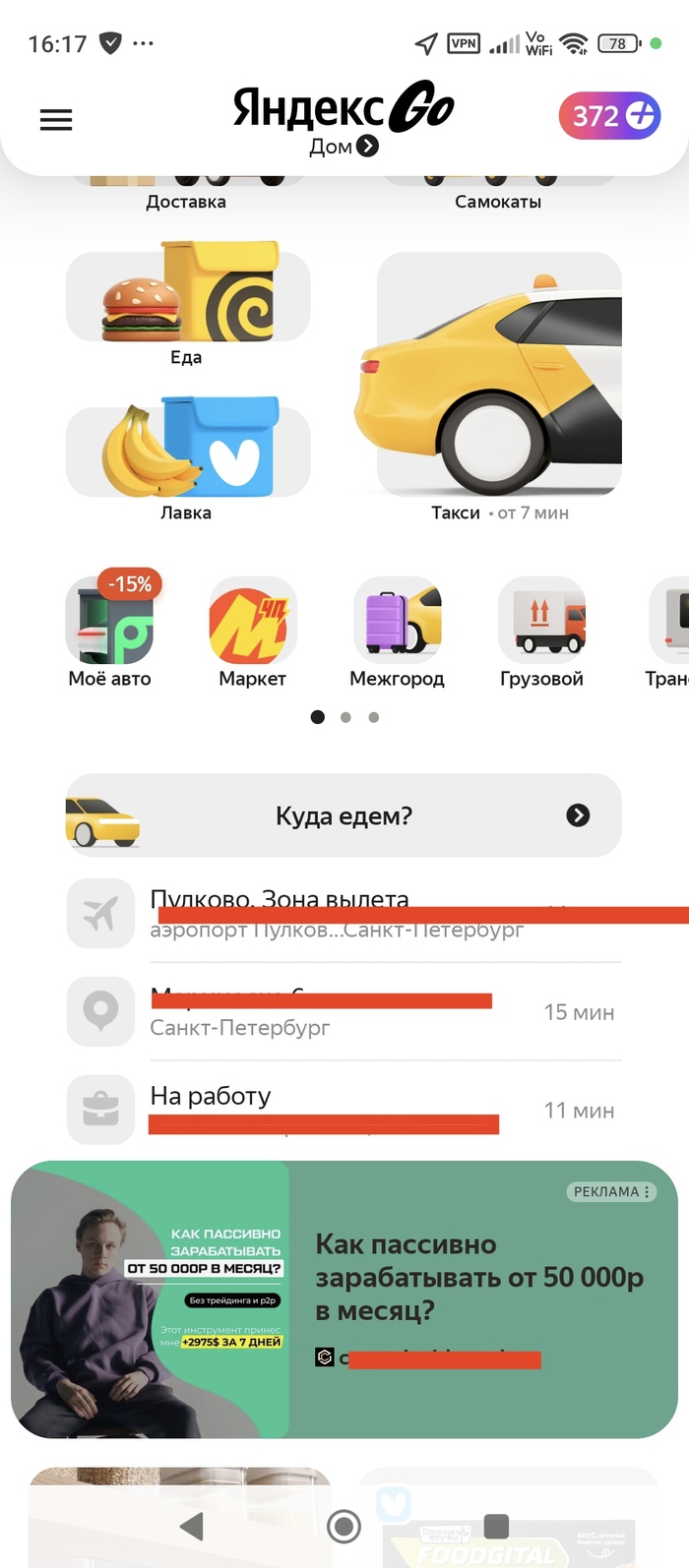Go back with the system back button

192,1527
